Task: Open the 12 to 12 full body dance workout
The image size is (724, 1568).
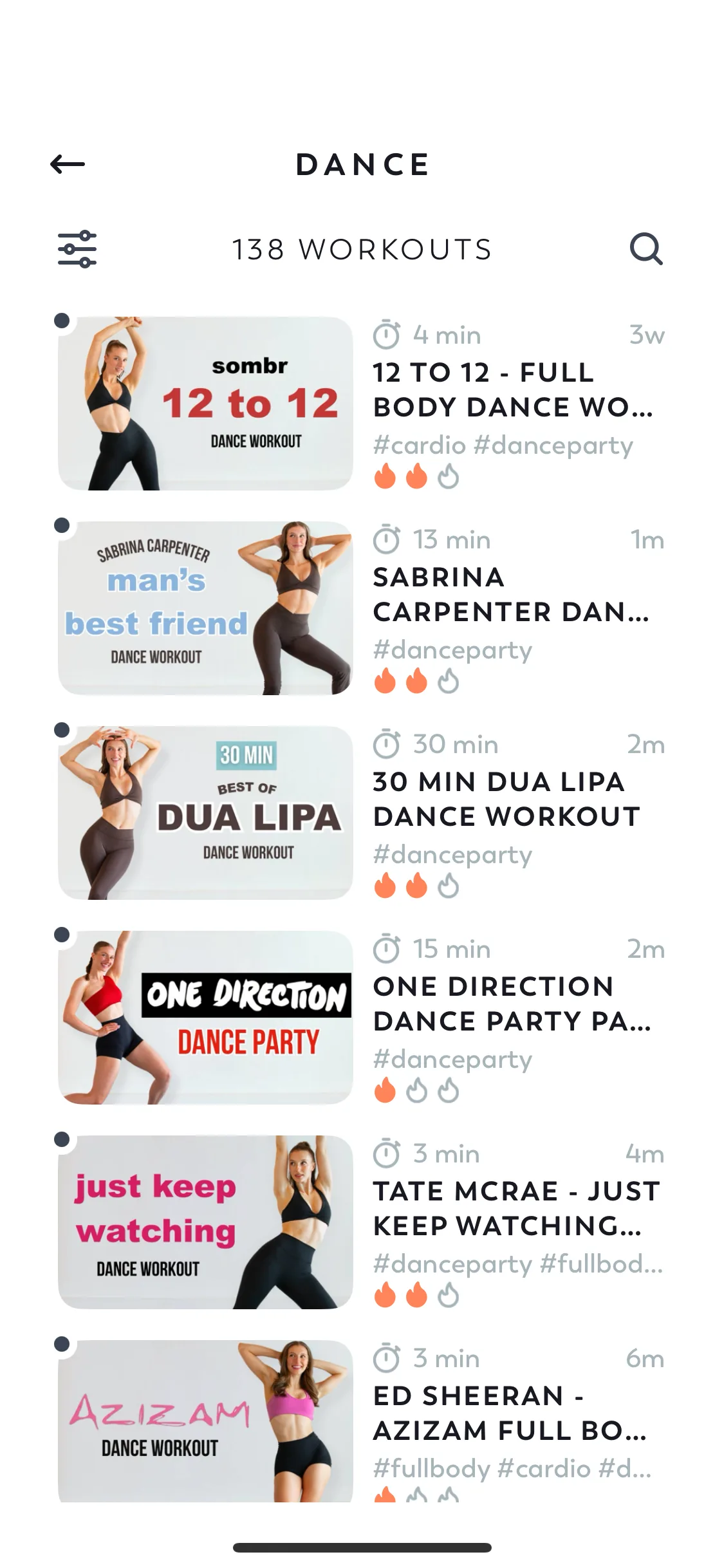Action: (x=206, y=404)
